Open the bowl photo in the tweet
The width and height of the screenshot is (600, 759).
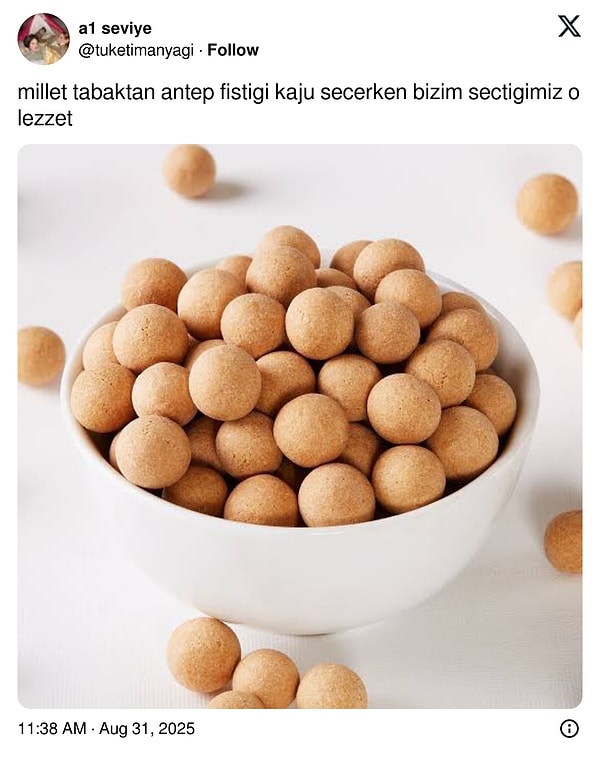point(300,427)
